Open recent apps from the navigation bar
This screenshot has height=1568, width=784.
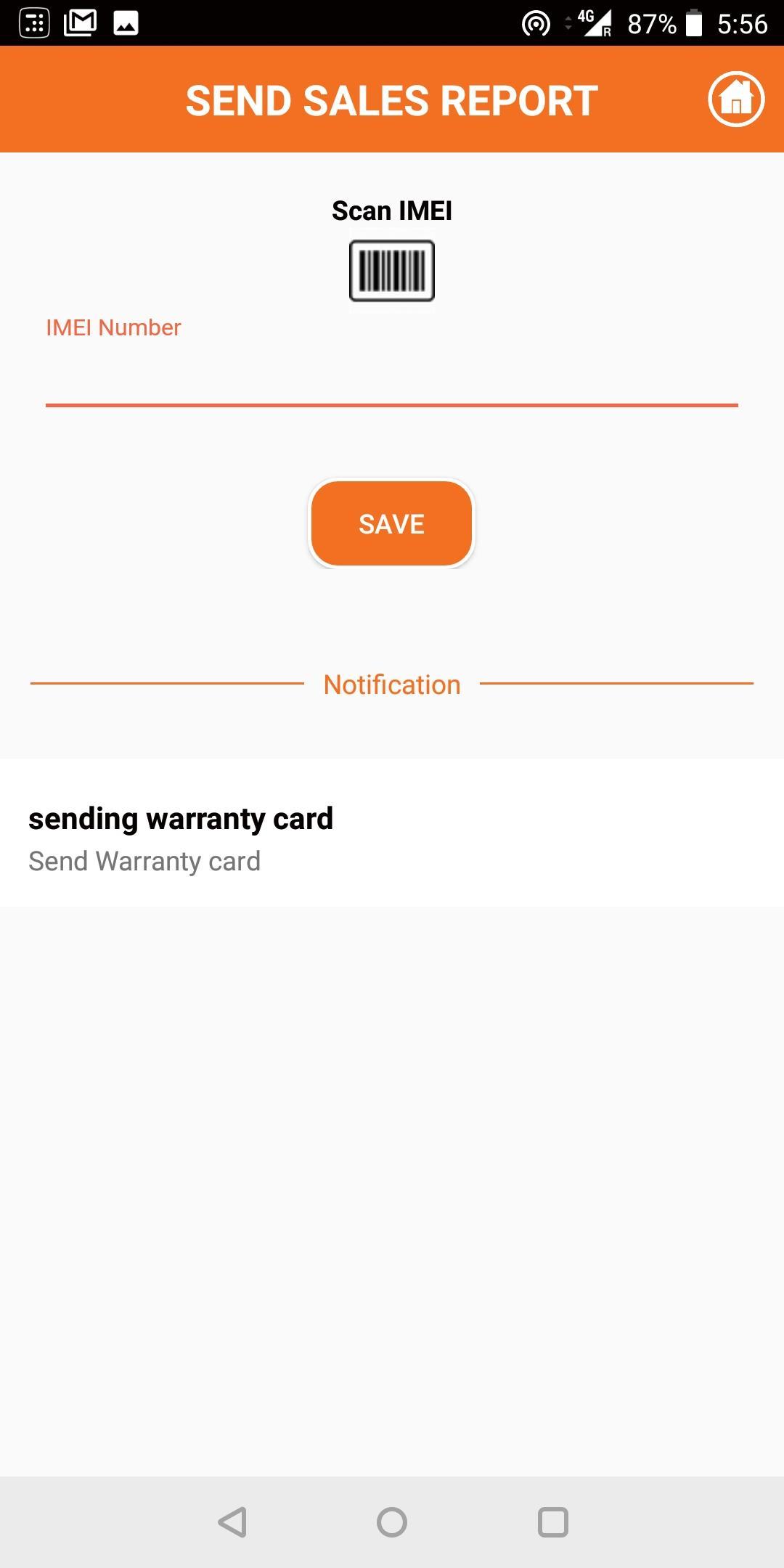pos(552,1522)
